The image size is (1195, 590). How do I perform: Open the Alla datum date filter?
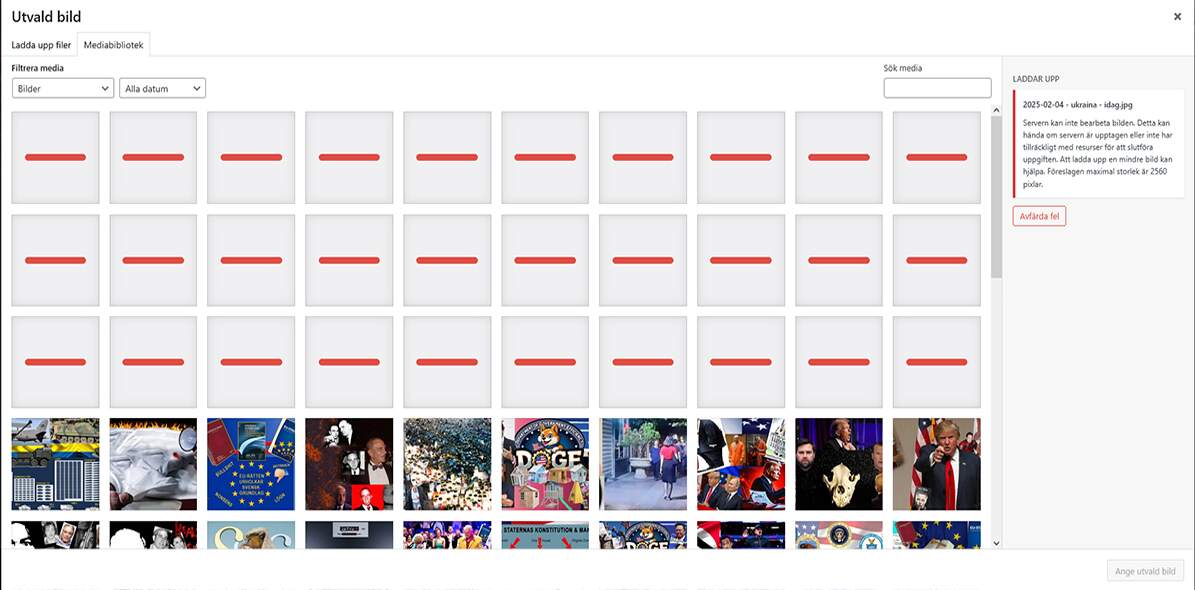(162, 88)
